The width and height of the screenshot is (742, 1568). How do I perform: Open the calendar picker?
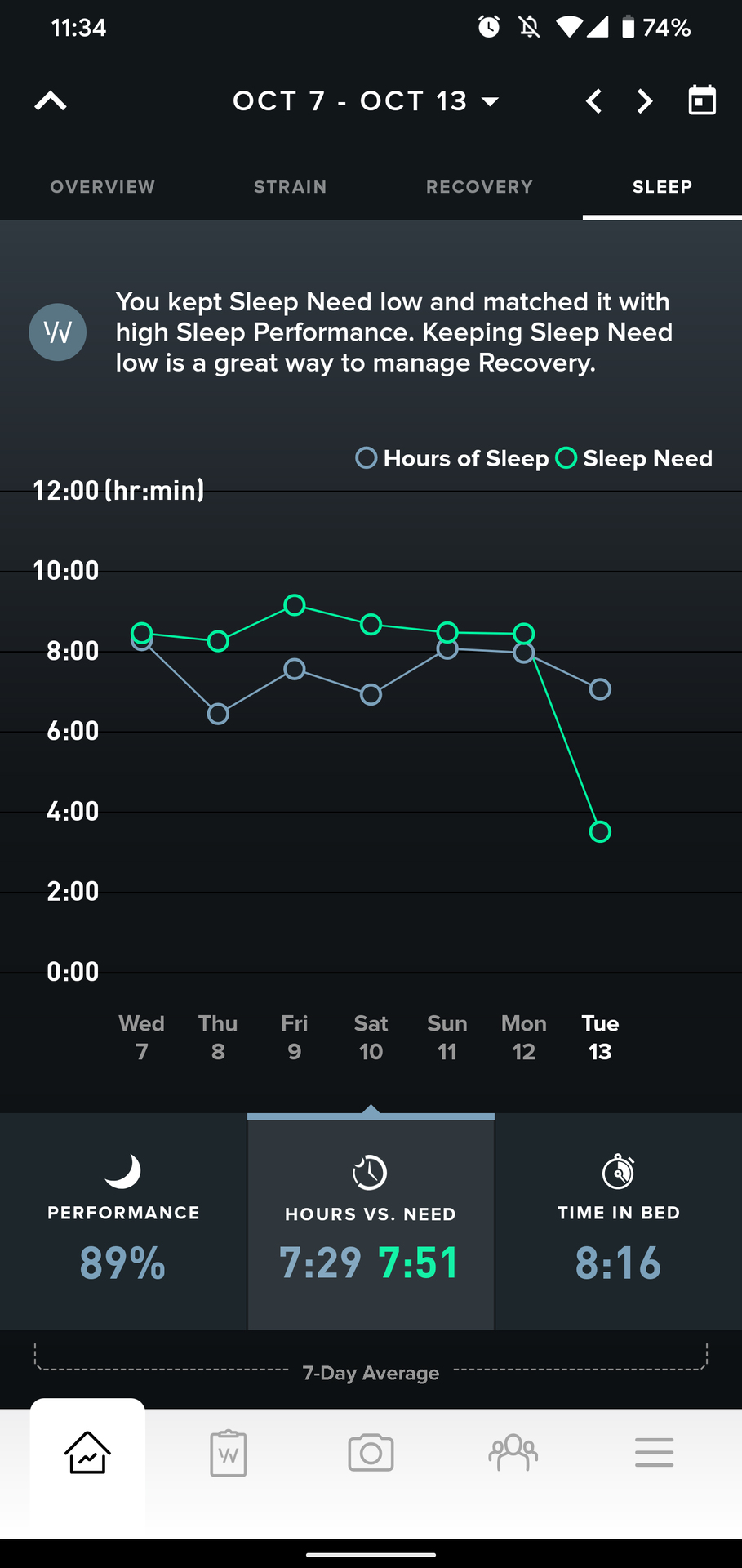(x=702, y=100)
